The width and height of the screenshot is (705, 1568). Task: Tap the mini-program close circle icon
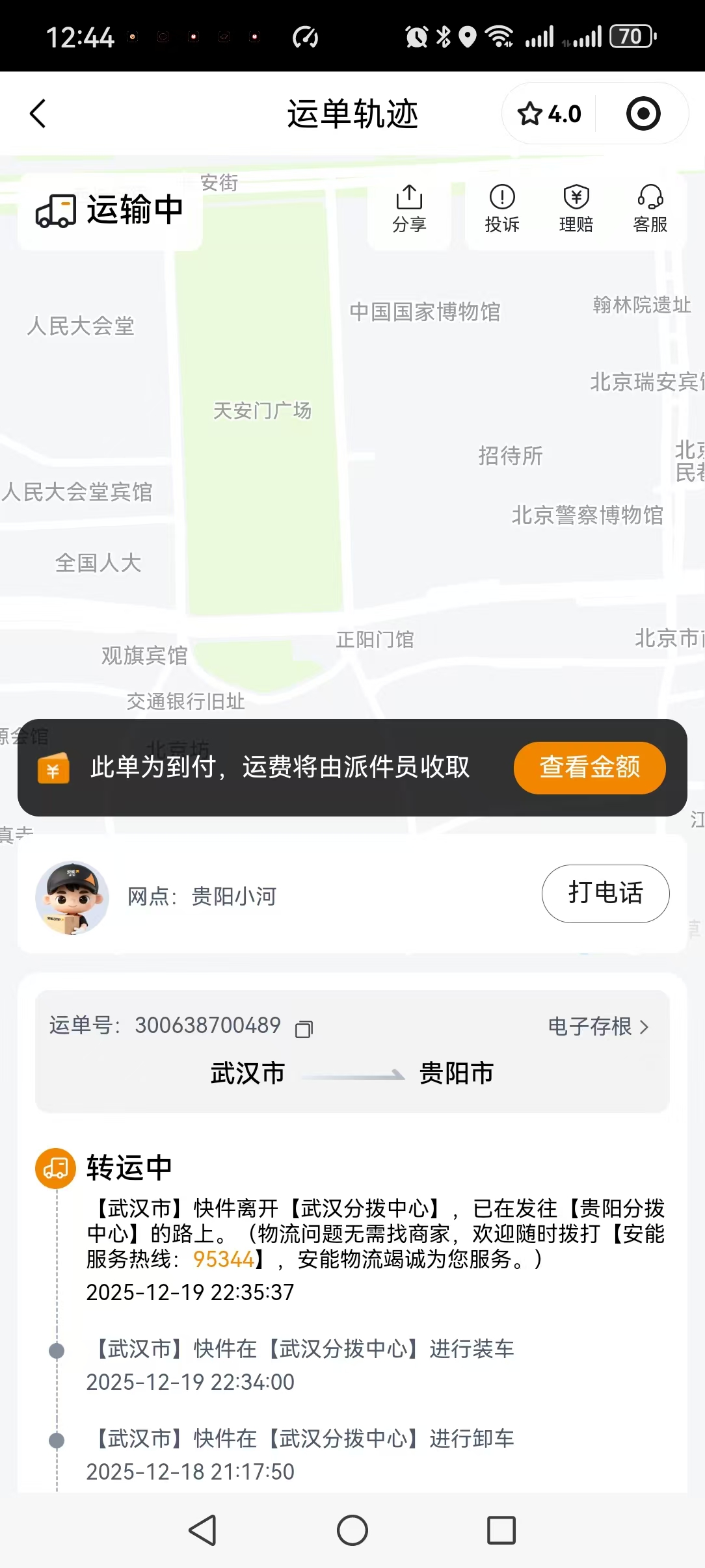click(643, 114)
